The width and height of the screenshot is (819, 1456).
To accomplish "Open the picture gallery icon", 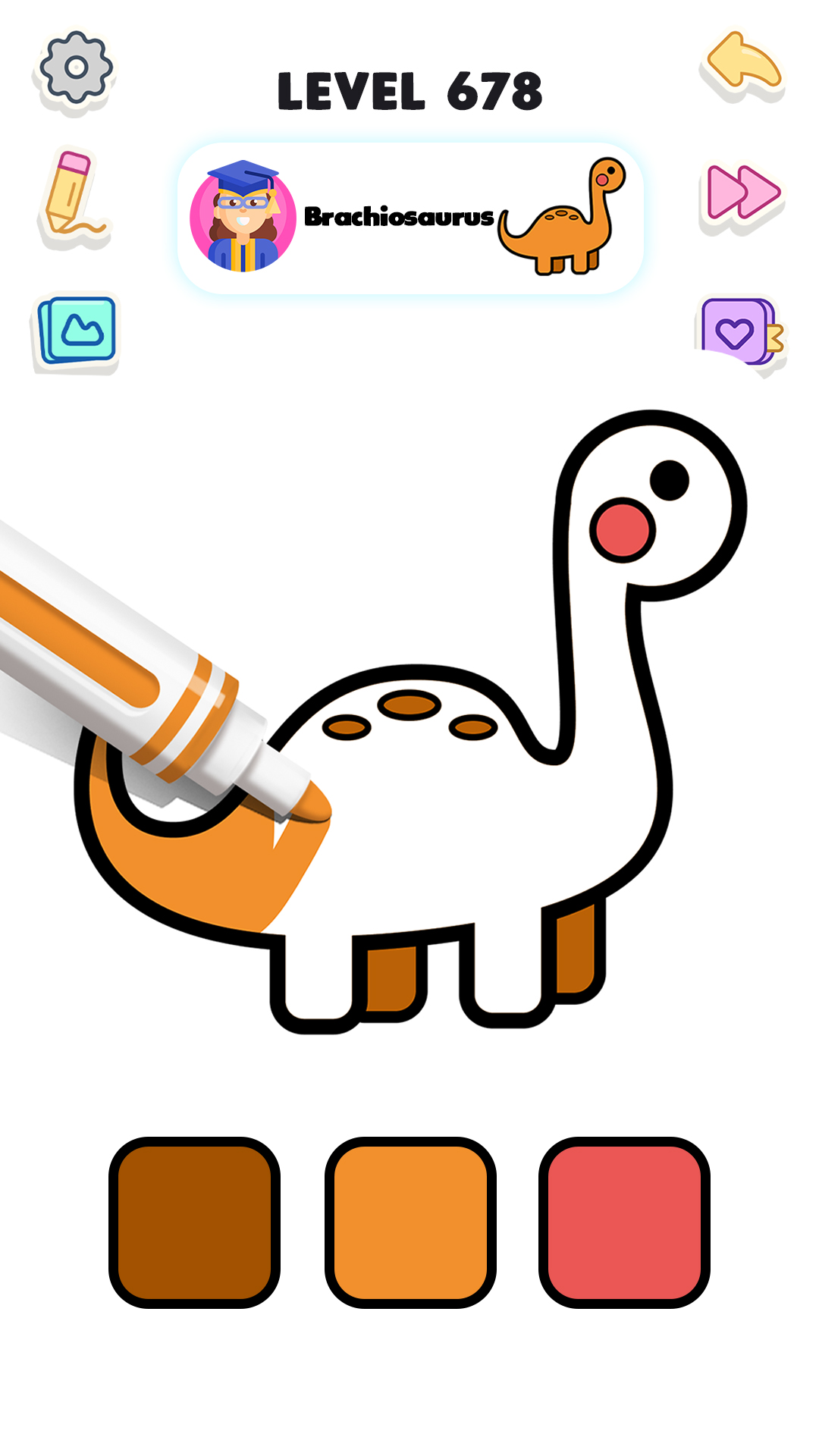I will 77,331.
